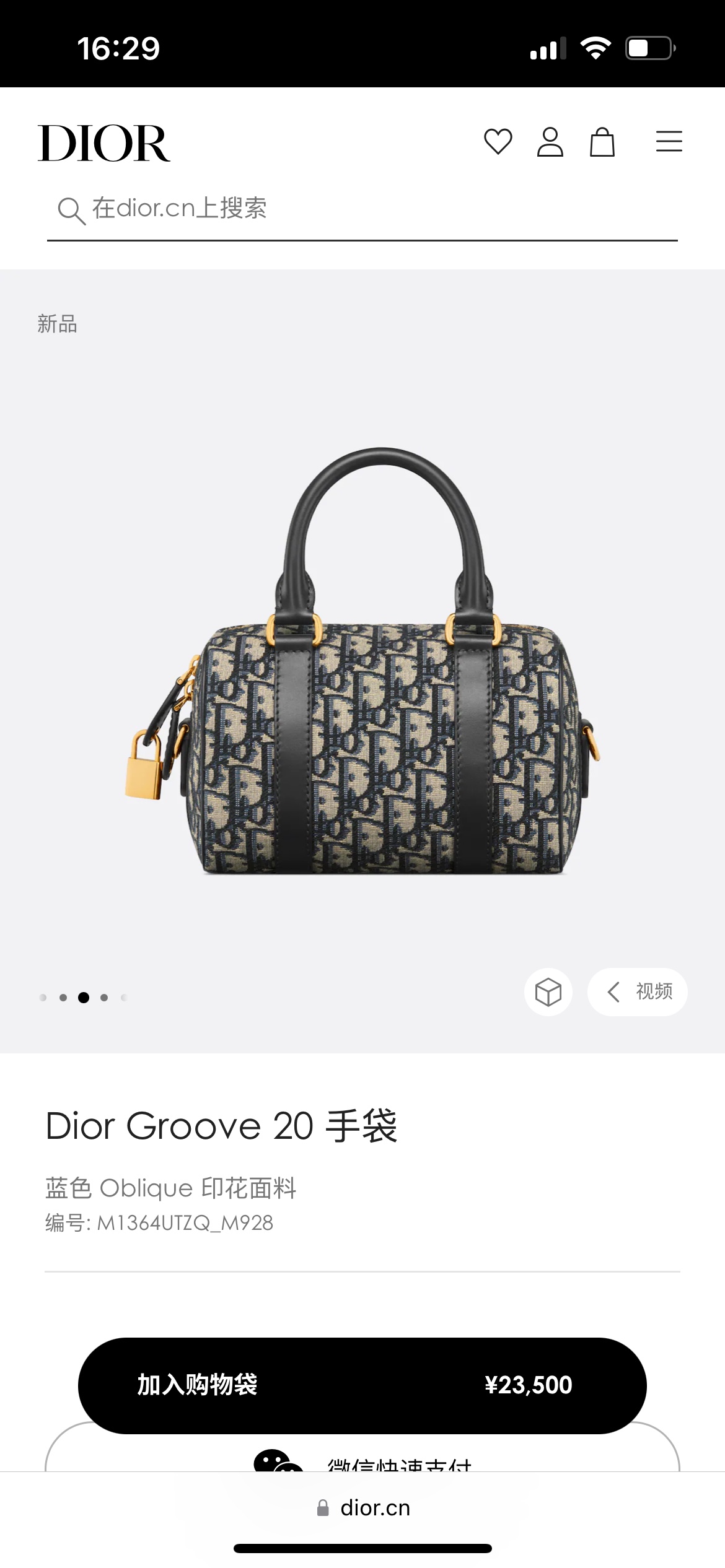Open the Dior Groove bag image
This screenshot has width=725, height=1568.
point(362,662)
